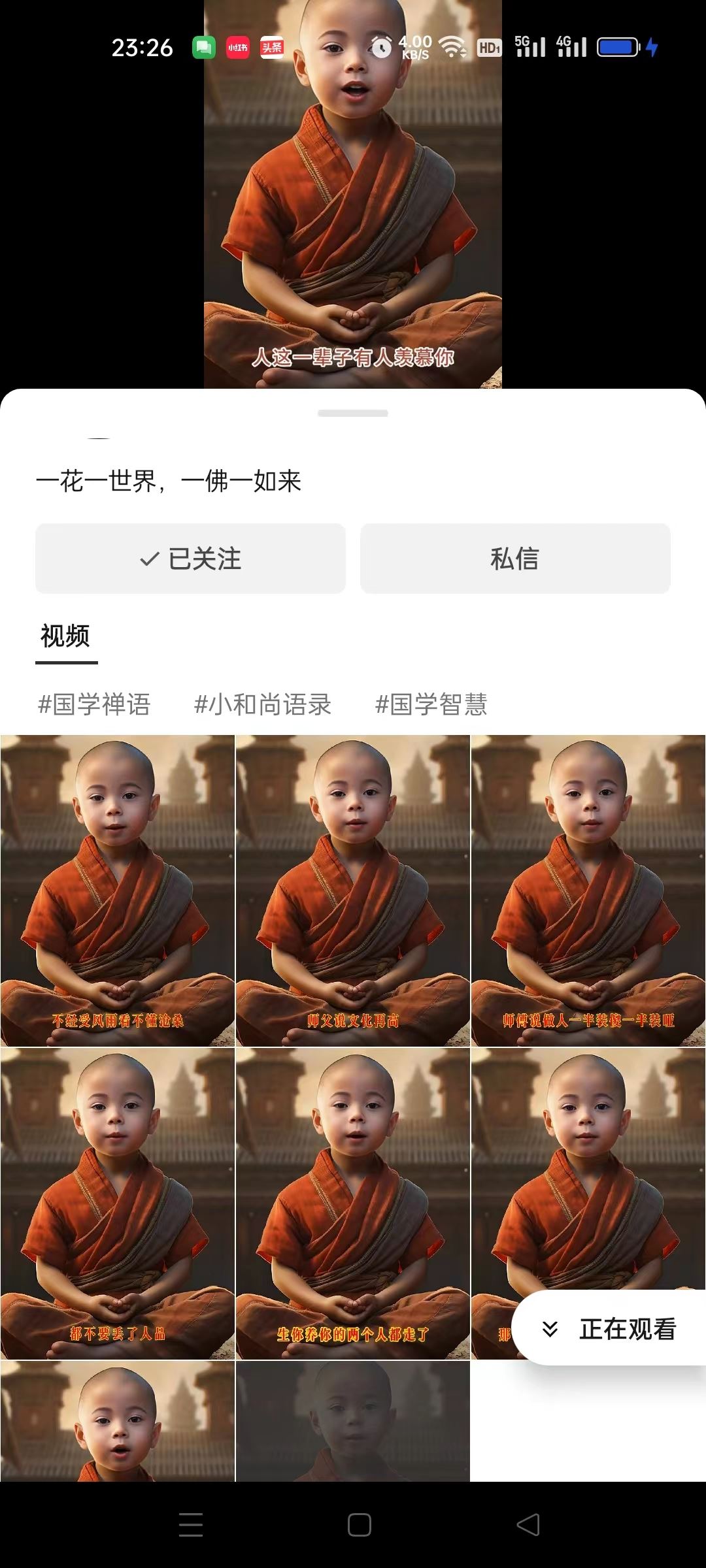This screenshot has width=706, height=1568.
Task: Filter by #国学禅语 hashtag
Action: [94, 704]
